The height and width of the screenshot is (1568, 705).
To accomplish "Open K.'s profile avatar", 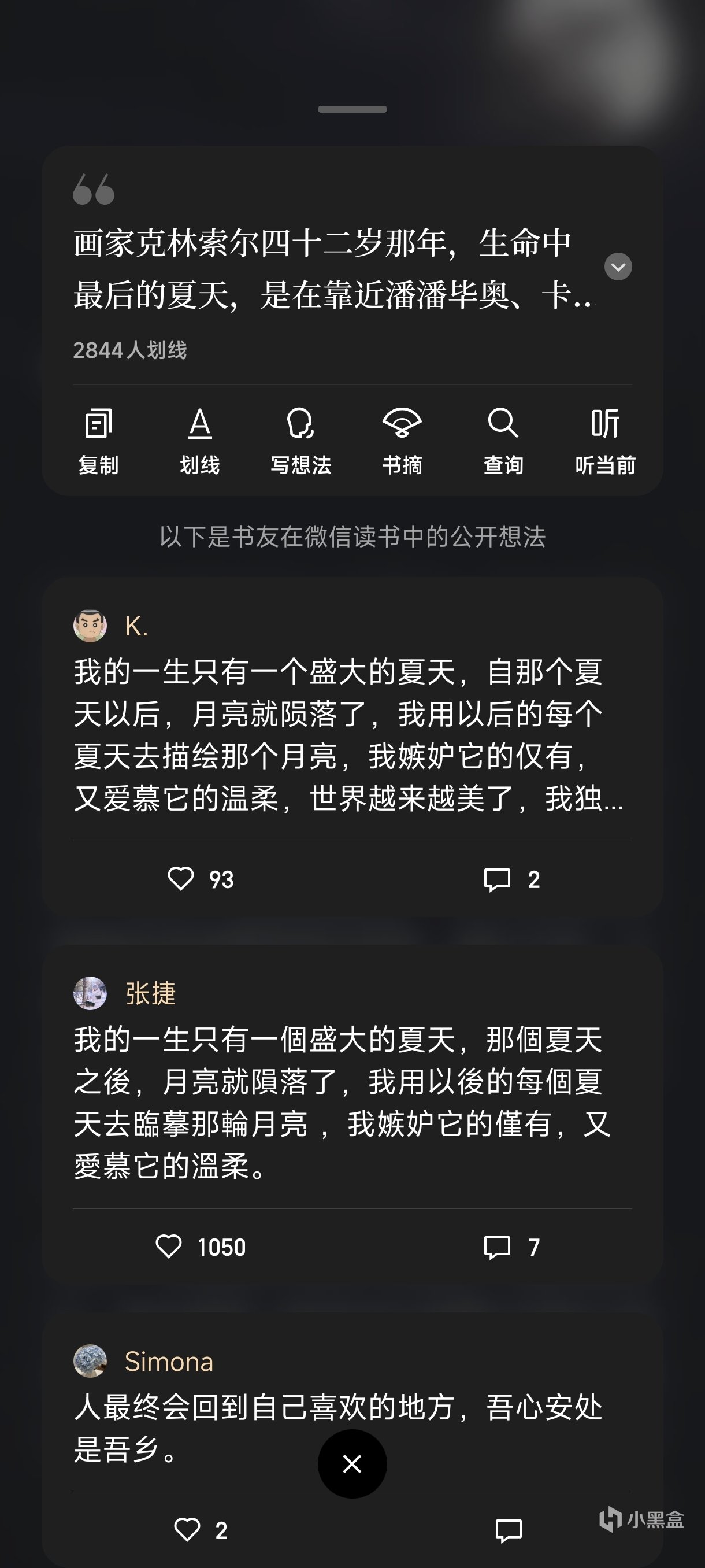I will pos(90,626).
